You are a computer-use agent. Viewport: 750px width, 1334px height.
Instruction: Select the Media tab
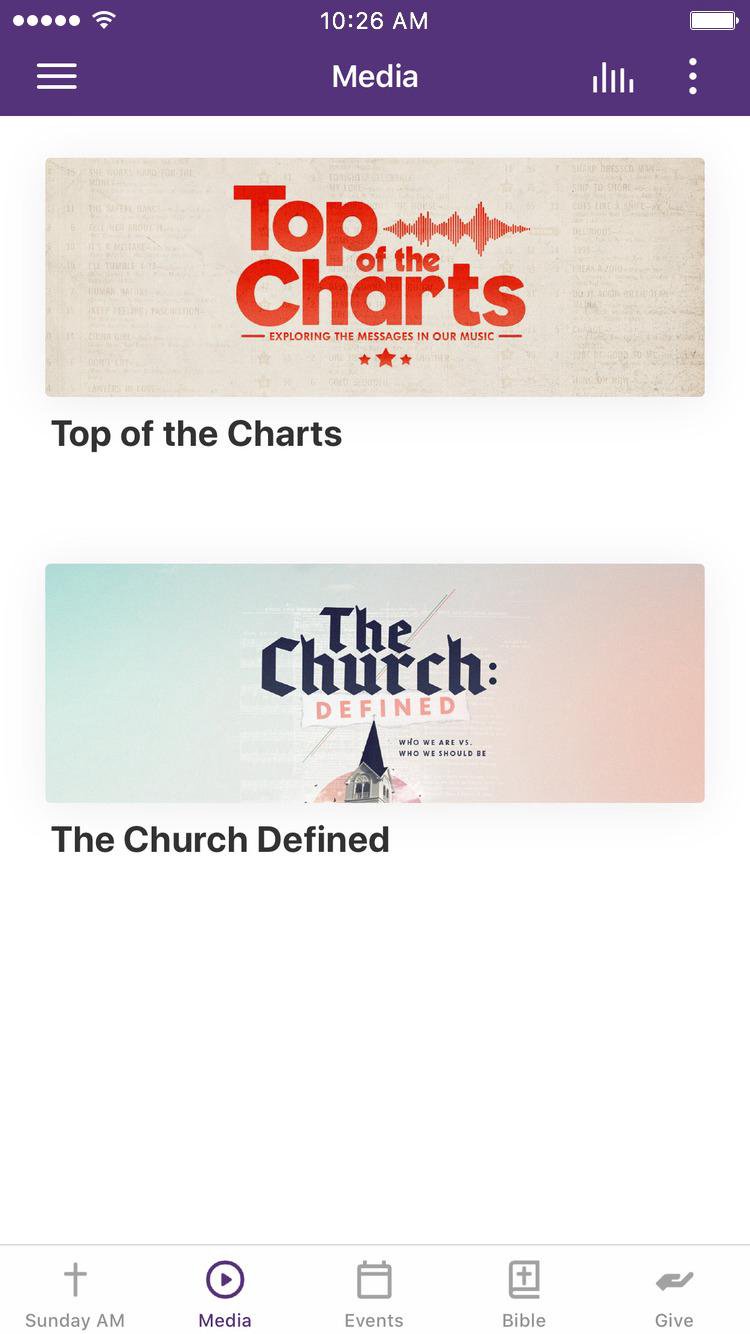tap(225, 1293)
